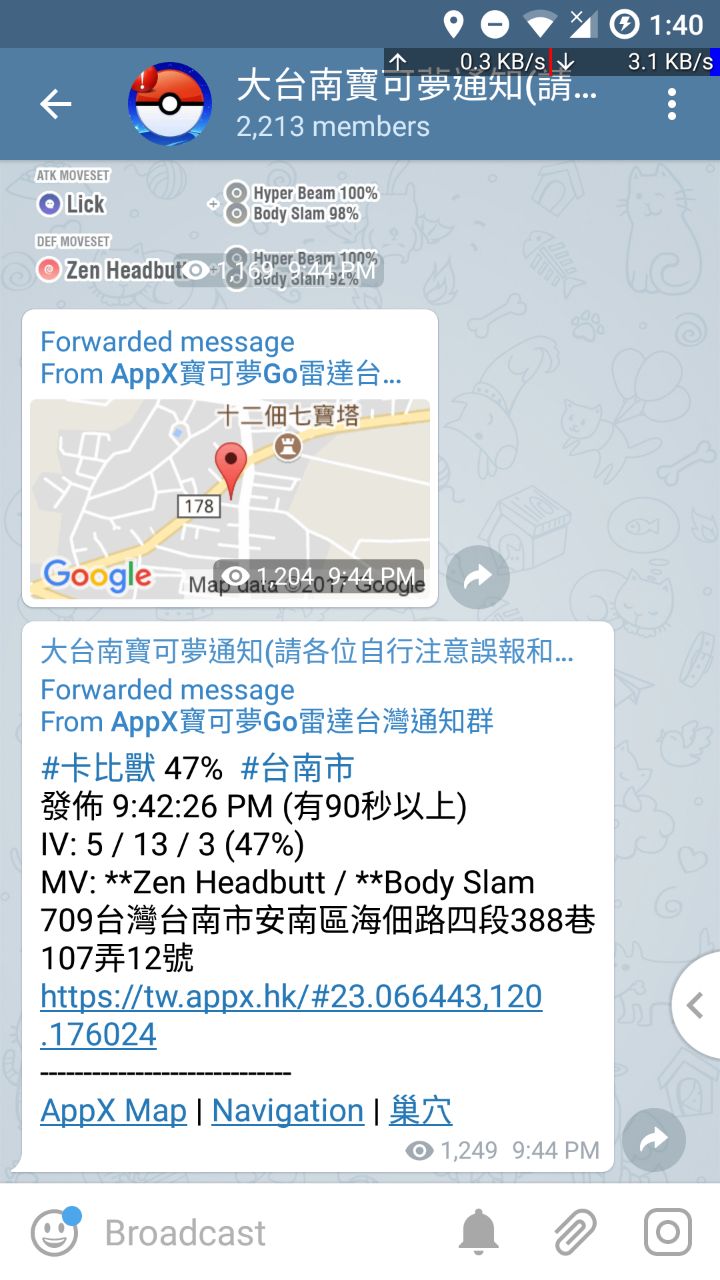720x1280 pixels.
Task: Open the emoji picker
Action: pos(54,1232)
